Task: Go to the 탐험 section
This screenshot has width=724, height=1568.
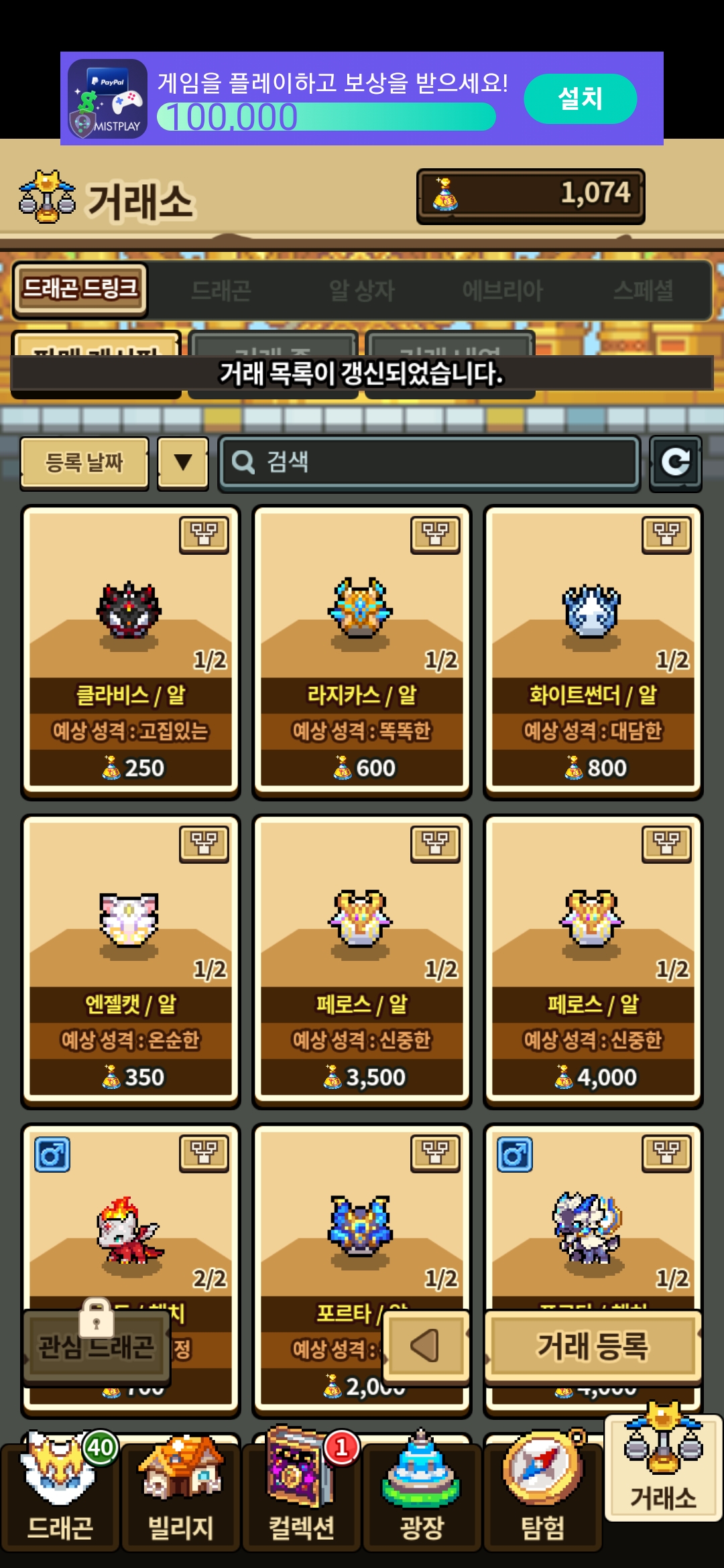Action: coord(543,1494)
